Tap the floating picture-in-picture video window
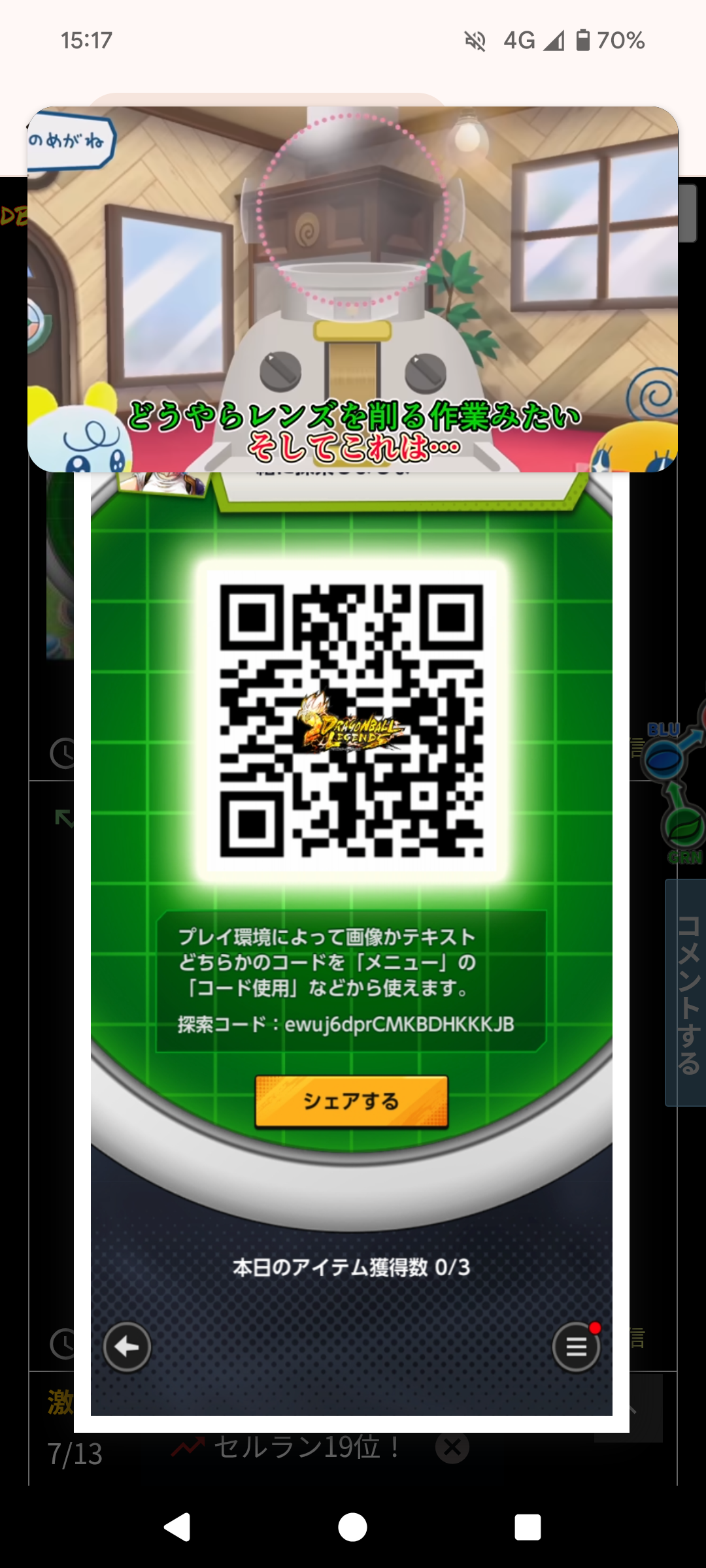Screen dimensions: 706x1568 click(x=352, y=289)
